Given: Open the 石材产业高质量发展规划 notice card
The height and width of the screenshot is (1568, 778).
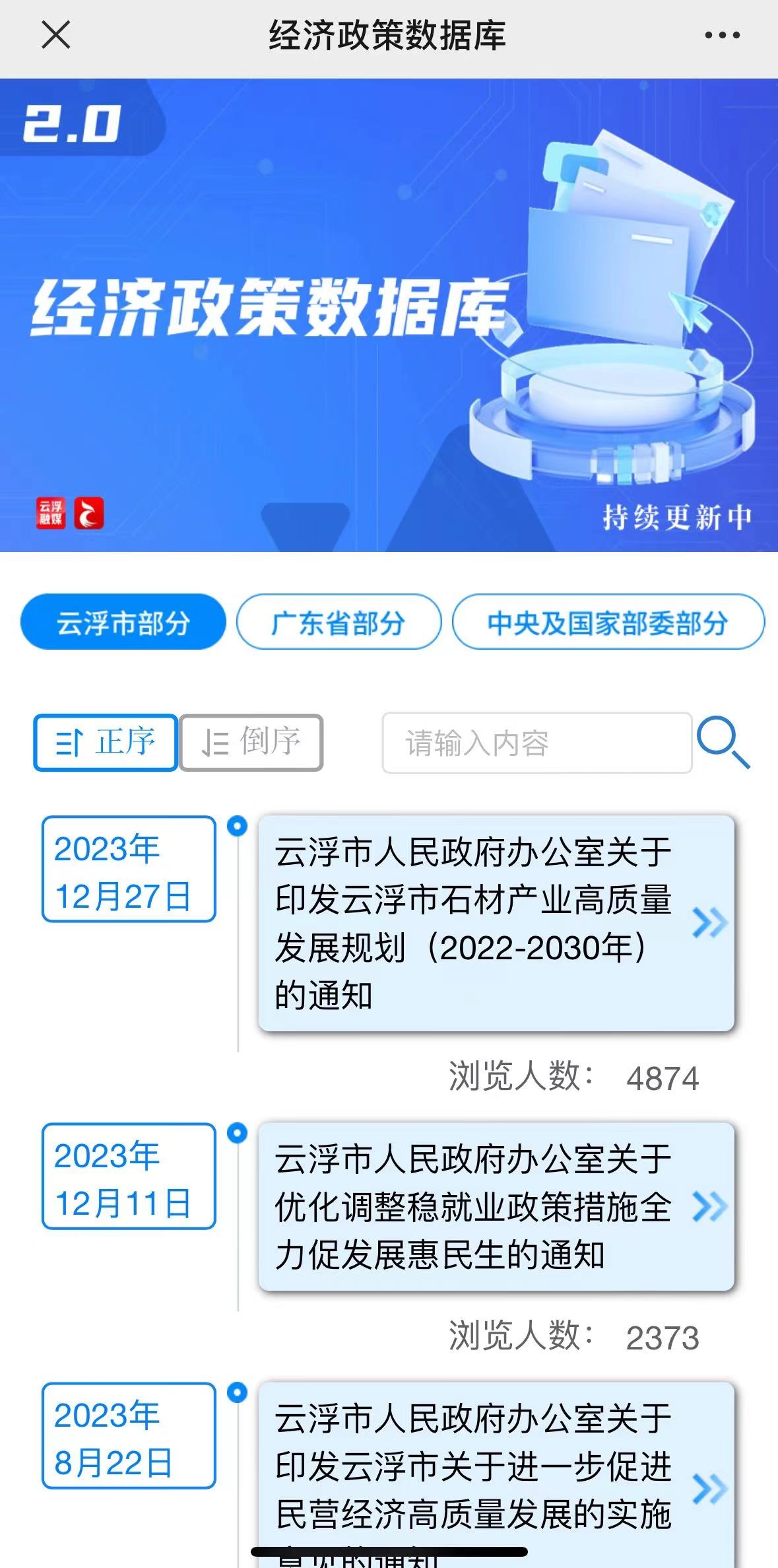Looking at the screenshot, I should [x=496, y=923].
